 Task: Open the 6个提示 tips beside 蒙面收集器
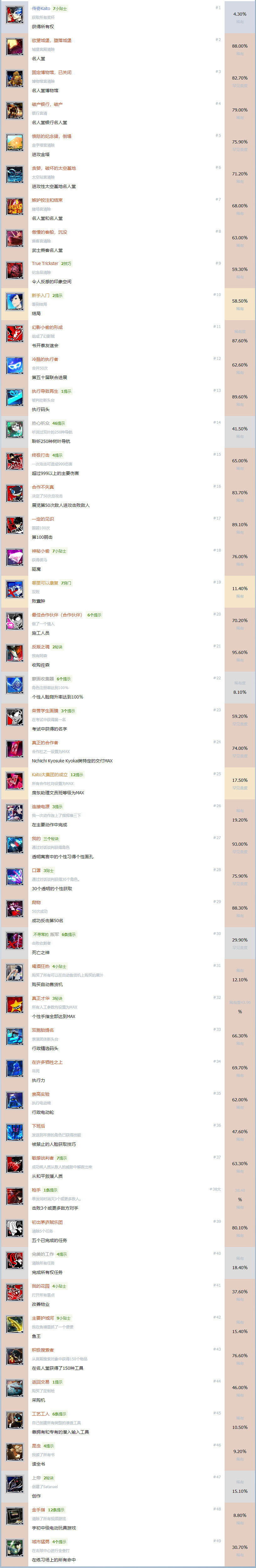(x=63, y=679)
